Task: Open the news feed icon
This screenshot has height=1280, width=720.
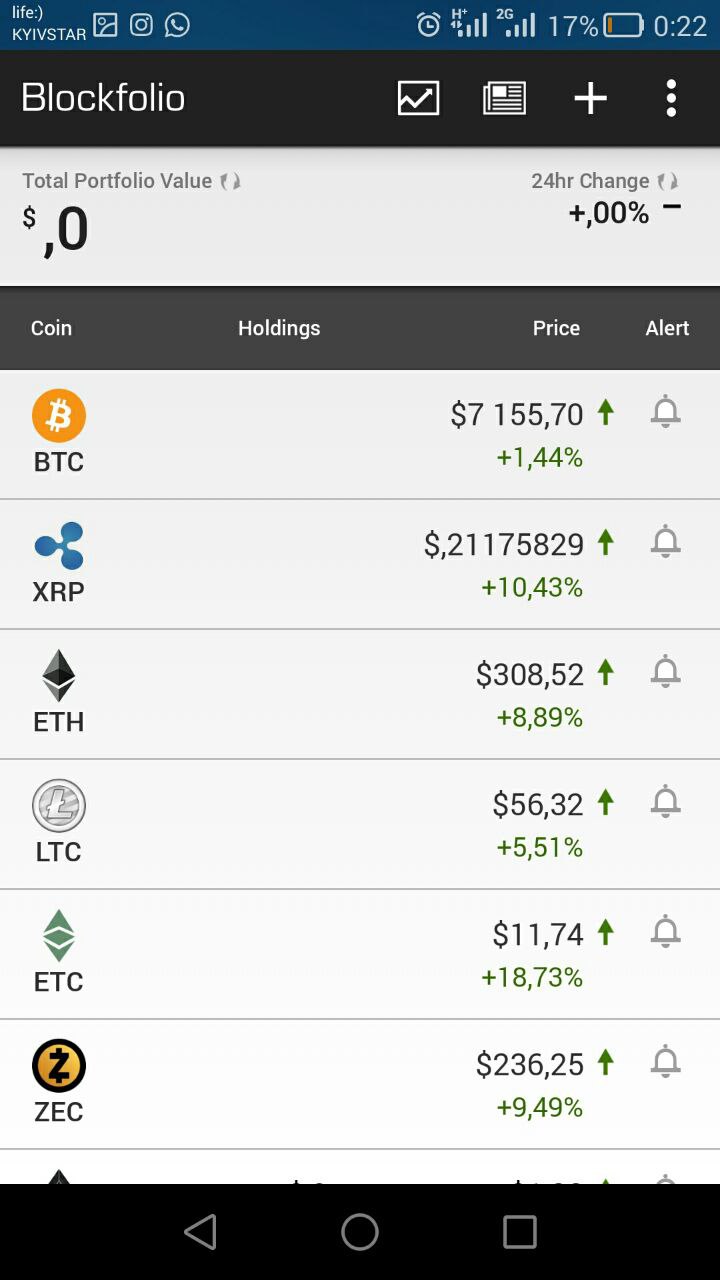Action: [504, 98]
